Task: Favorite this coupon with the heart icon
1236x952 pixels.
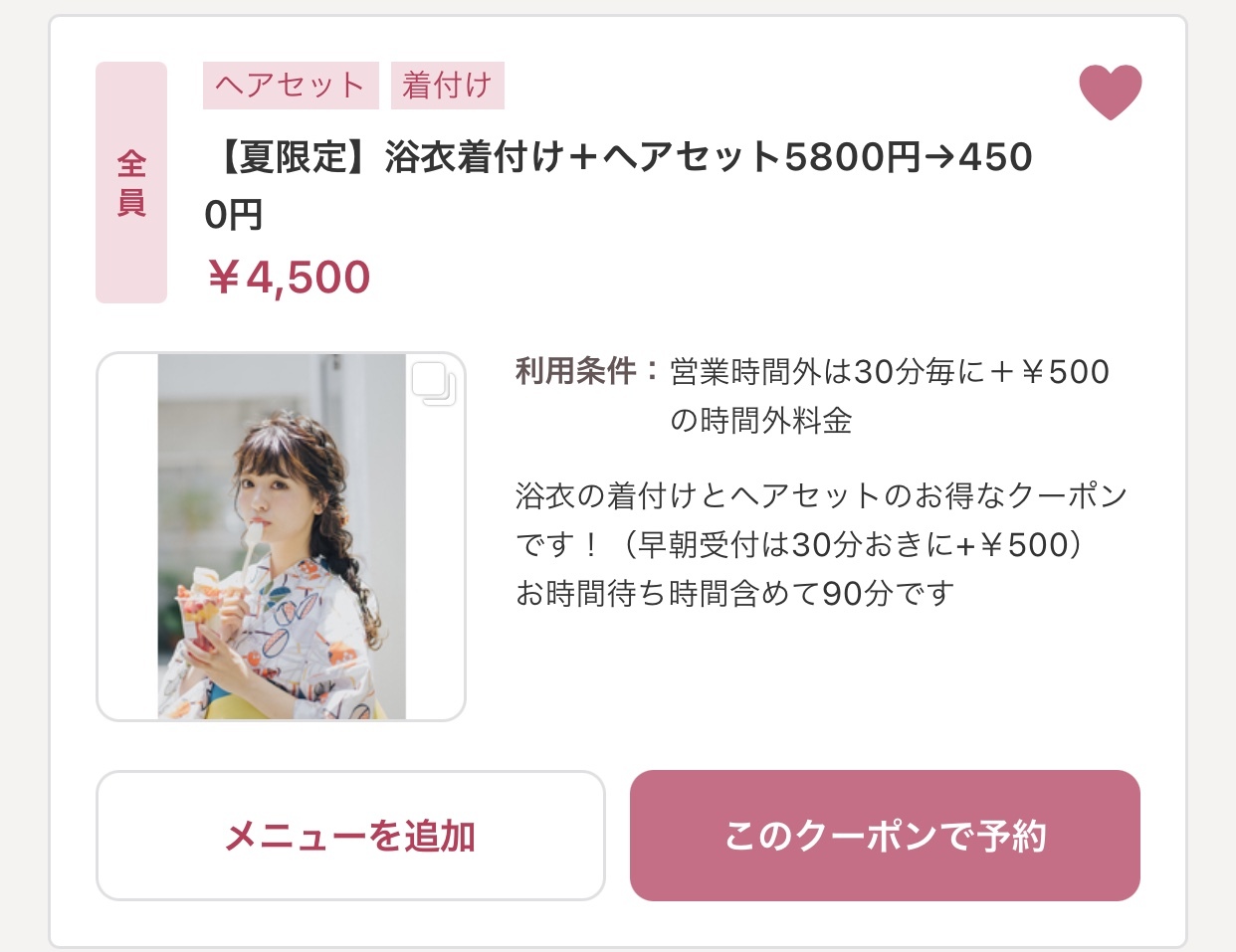Action: pos(1110,91)
